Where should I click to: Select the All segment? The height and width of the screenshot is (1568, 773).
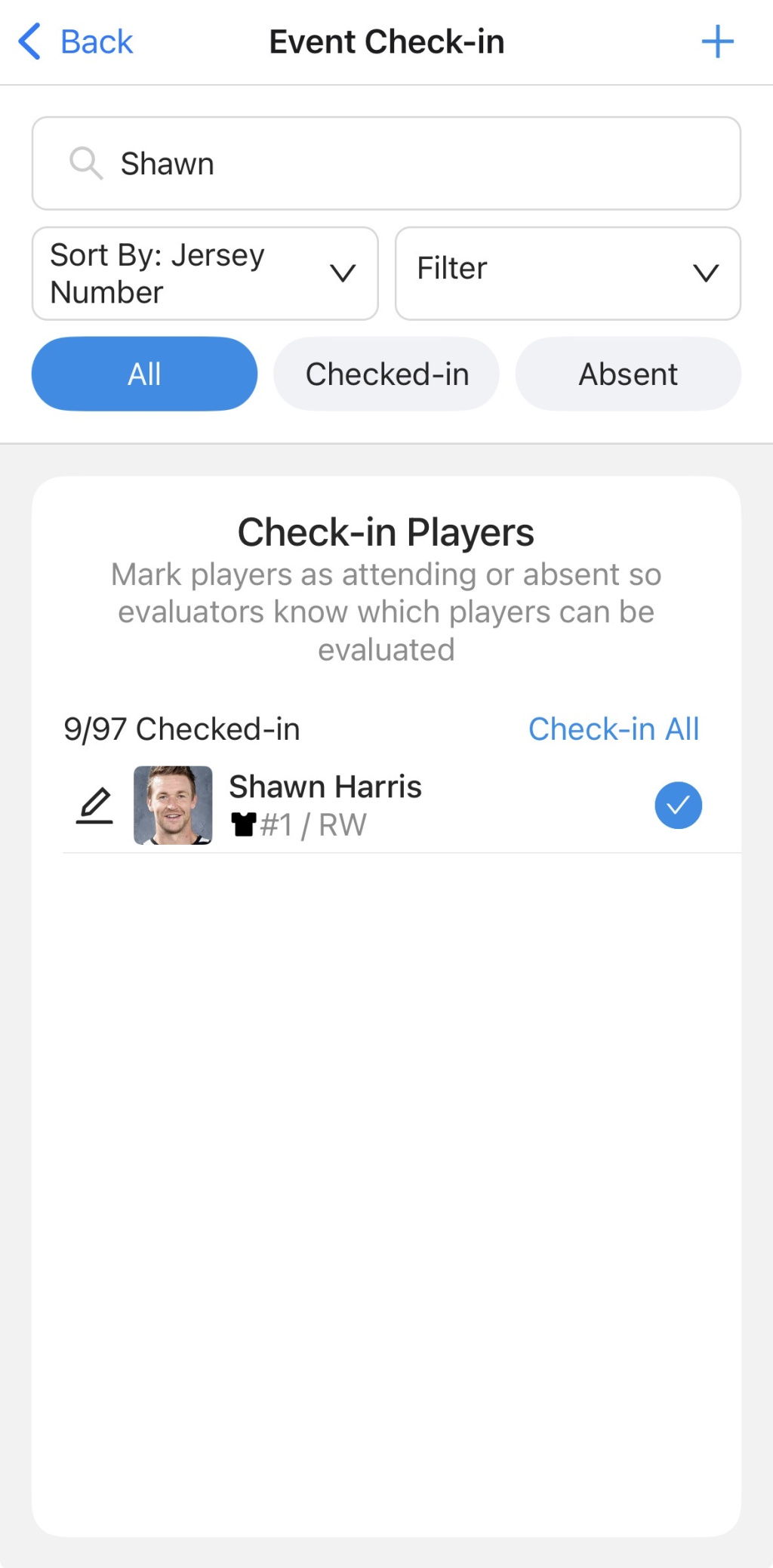pos(144,374)
